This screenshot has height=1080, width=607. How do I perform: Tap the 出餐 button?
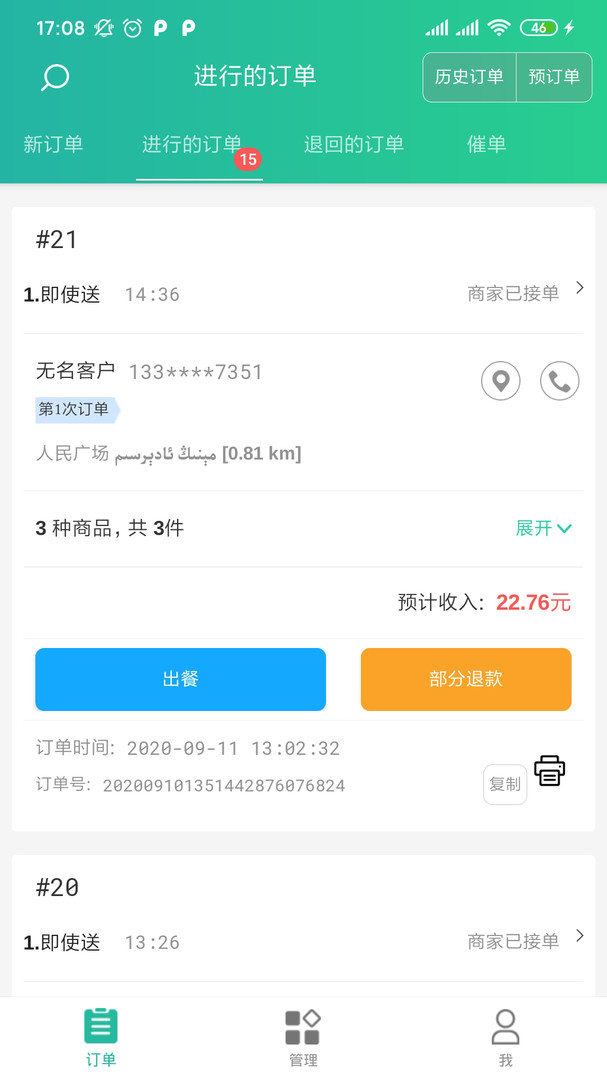[181, 679]
